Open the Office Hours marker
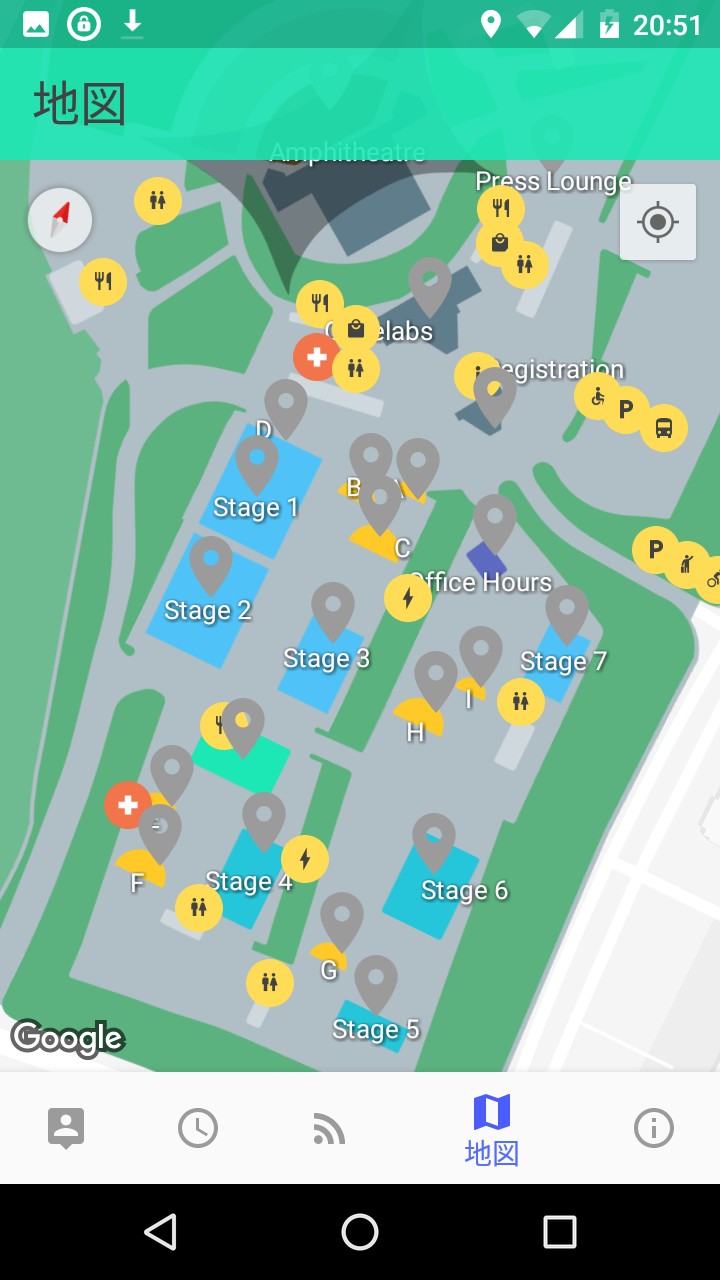The width and height of the screenshot is (720, 1280). (494, 520)
